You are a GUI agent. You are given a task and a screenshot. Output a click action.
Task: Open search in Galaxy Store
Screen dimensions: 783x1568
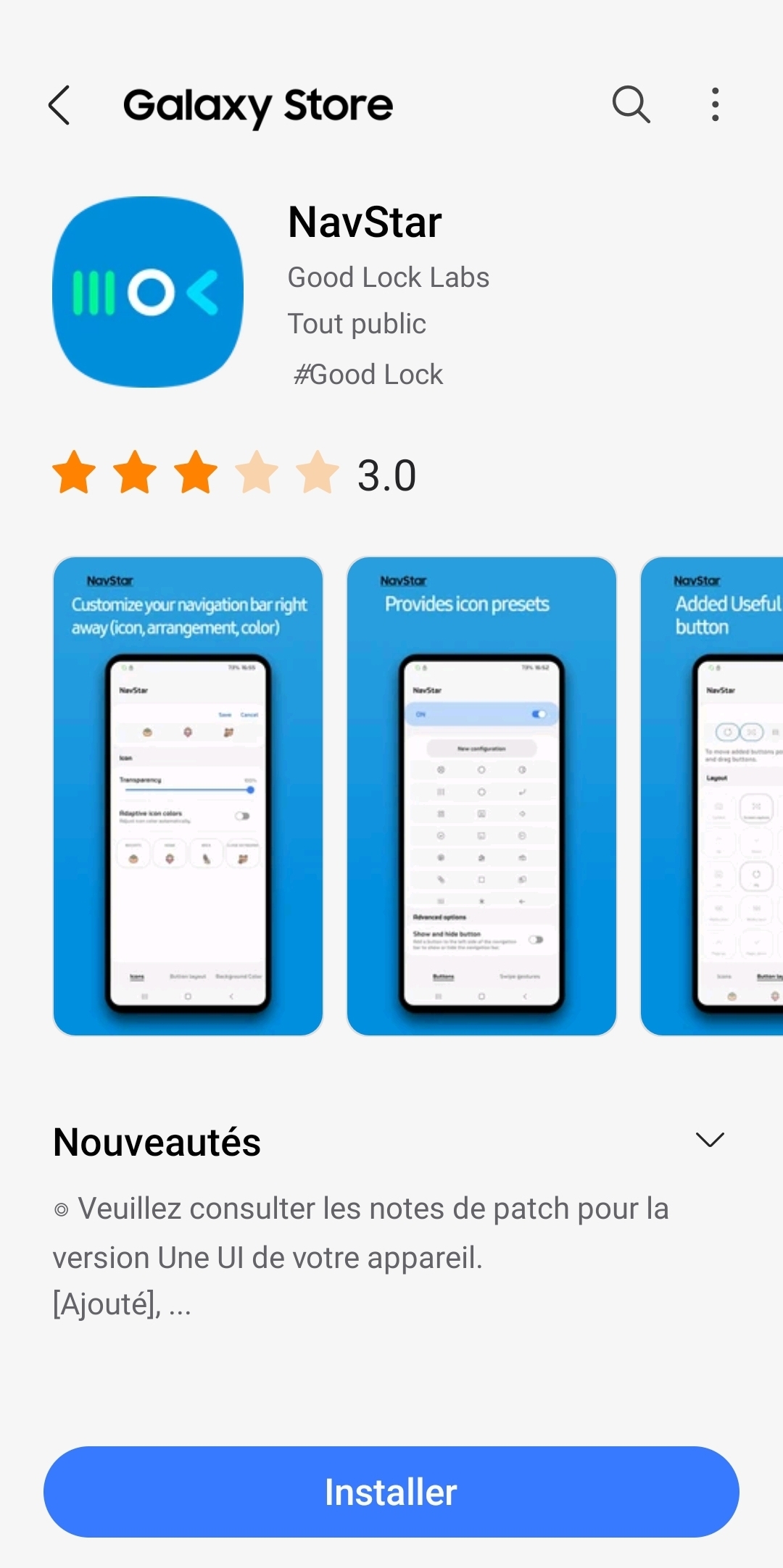click(x=631, y=105)
